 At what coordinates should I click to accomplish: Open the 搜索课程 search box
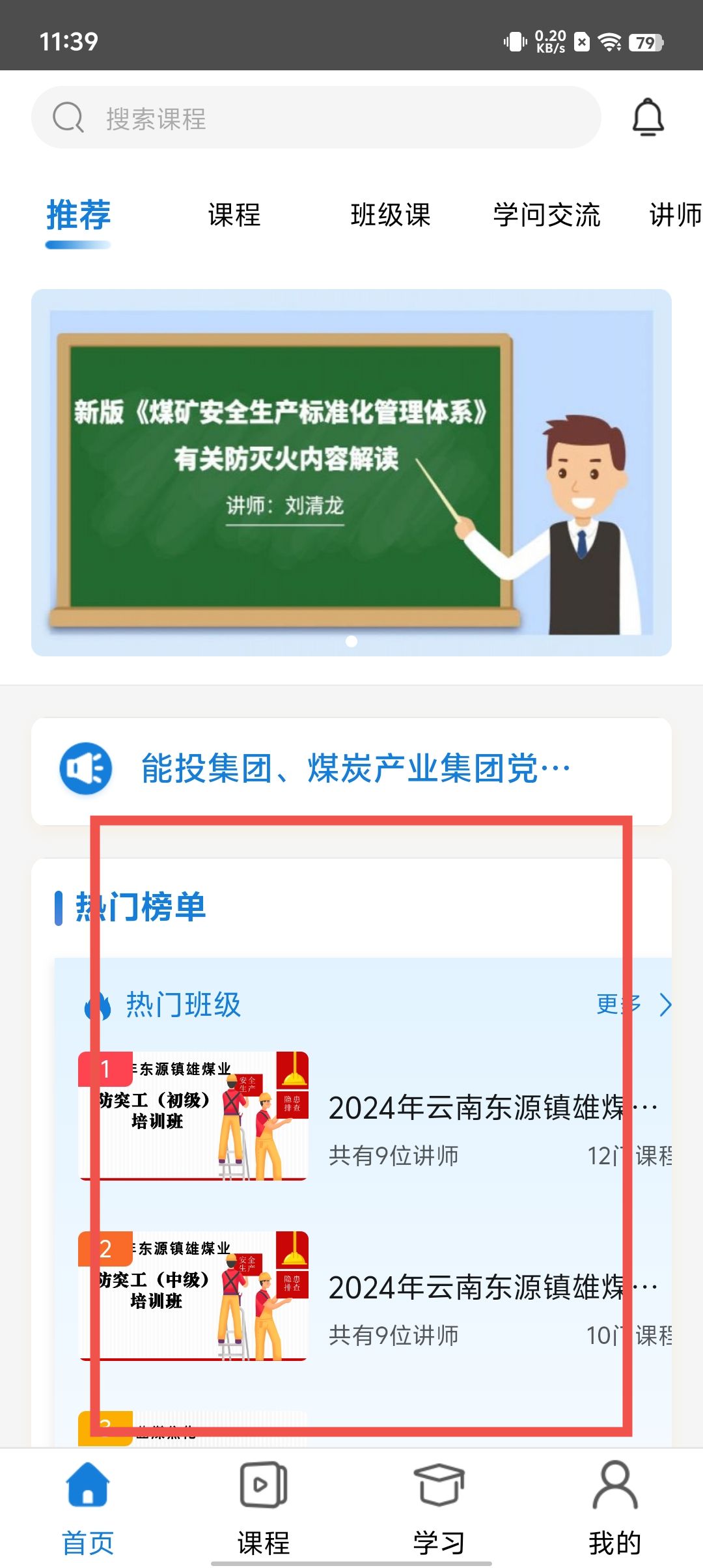[316, 118]
